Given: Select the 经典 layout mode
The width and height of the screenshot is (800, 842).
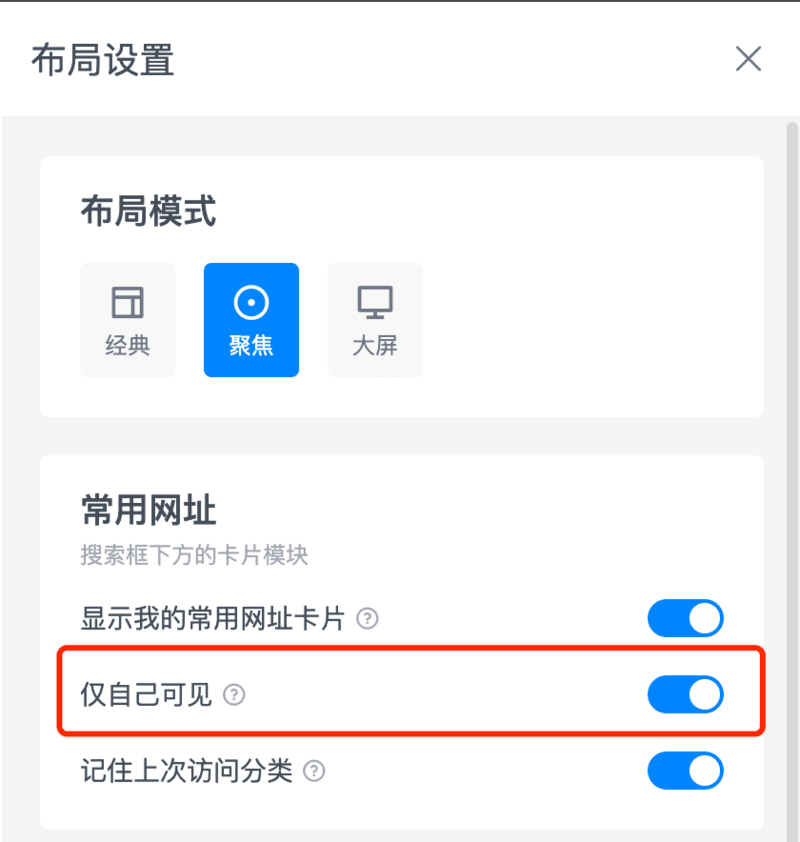Looking at the screenshot, I should pyautogui.click(x=127, y=320).
